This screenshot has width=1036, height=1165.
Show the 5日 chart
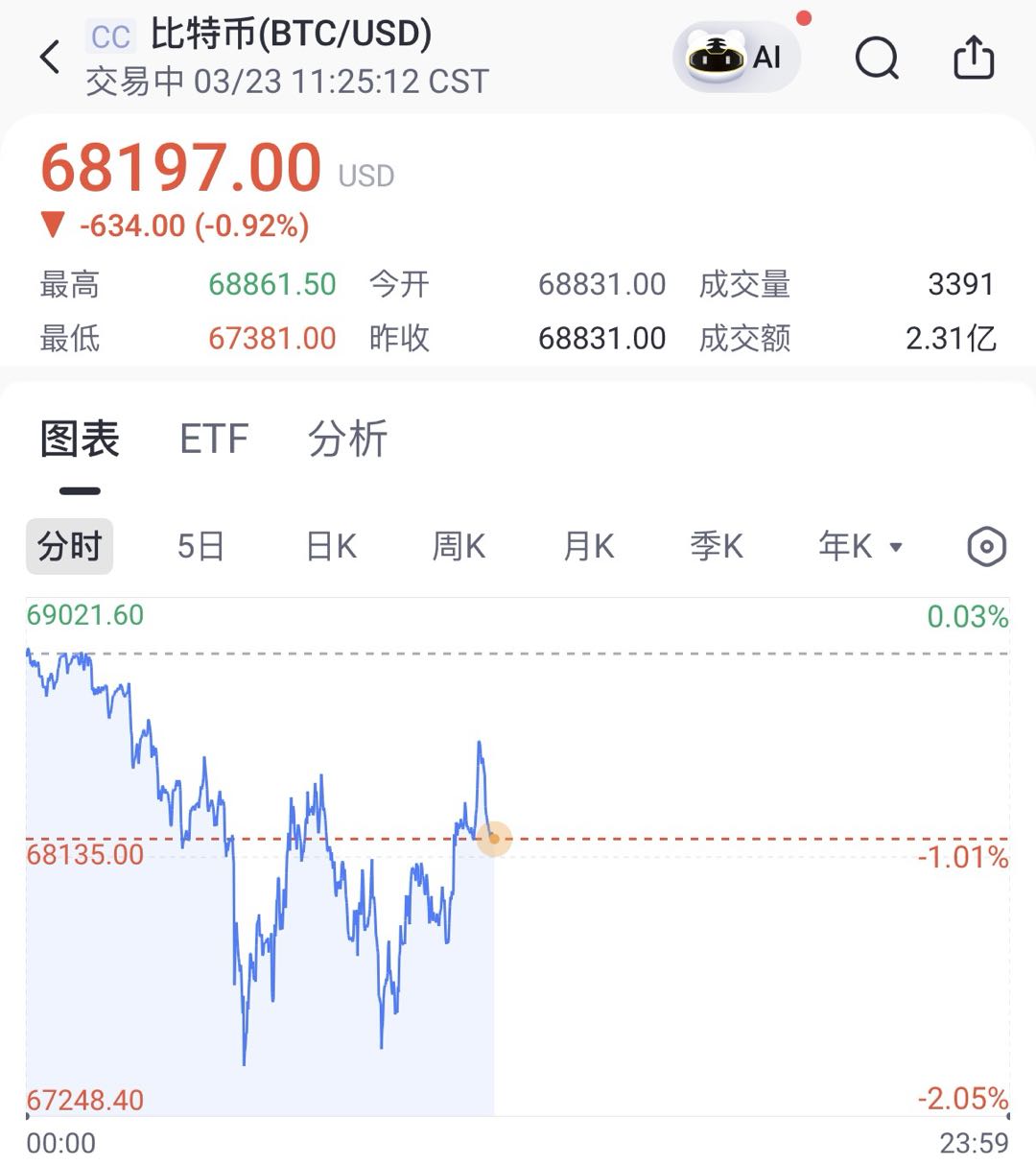(x=200, y=547)
